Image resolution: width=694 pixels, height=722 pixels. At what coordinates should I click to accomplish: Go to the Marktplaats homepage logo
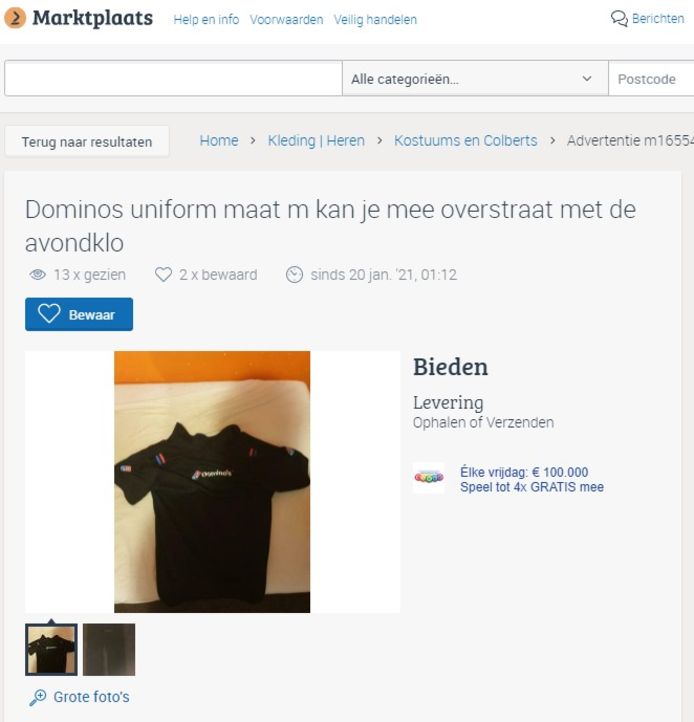point(80,19)
